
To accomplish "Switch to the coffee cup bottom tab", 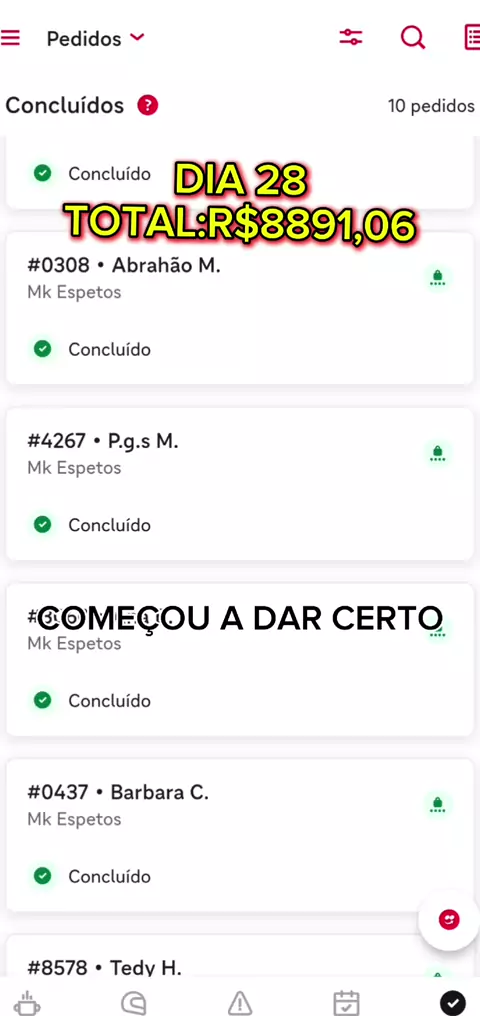I will click(x=27, y=1002).
